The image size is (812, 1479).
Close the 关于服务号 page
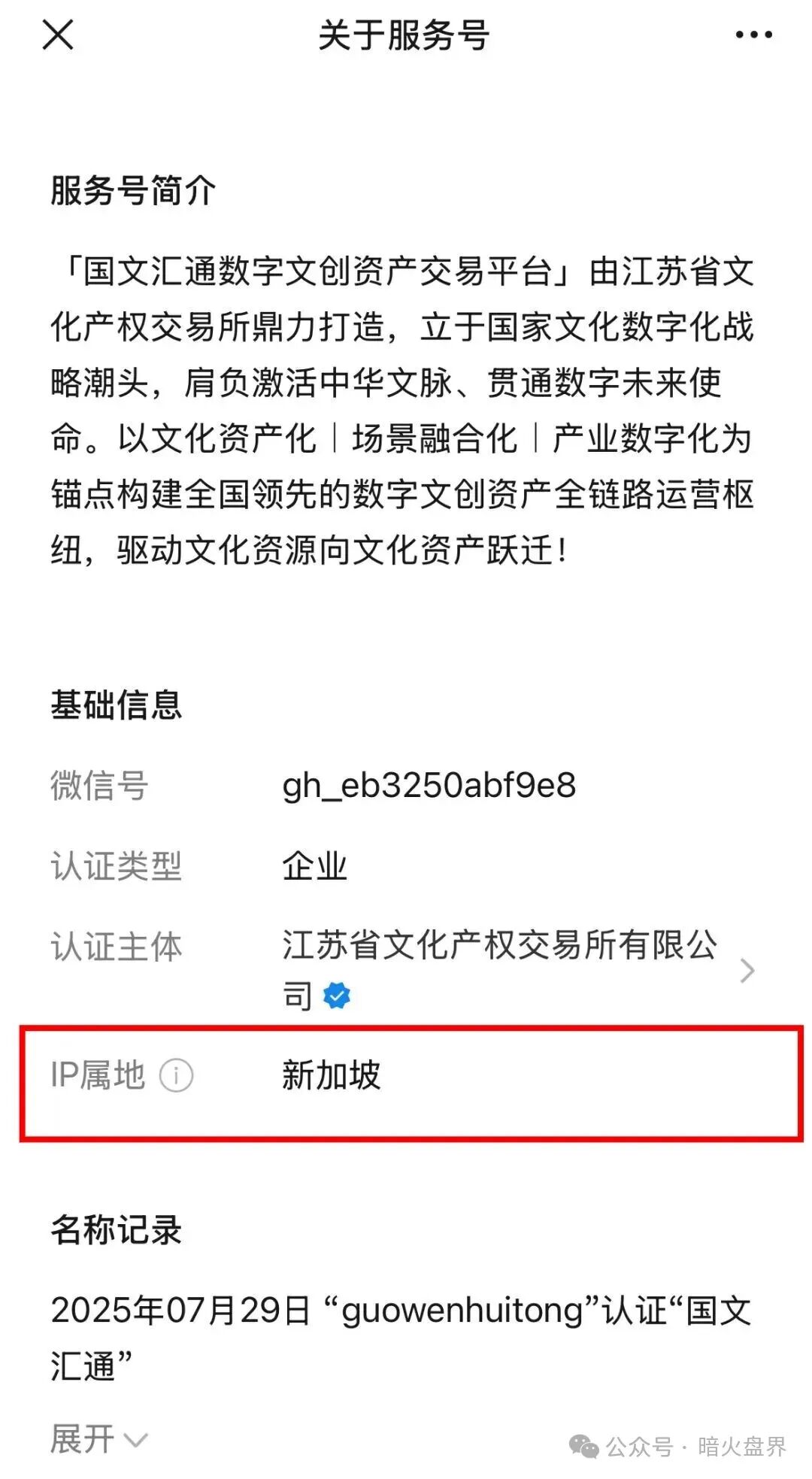point(58,35)
